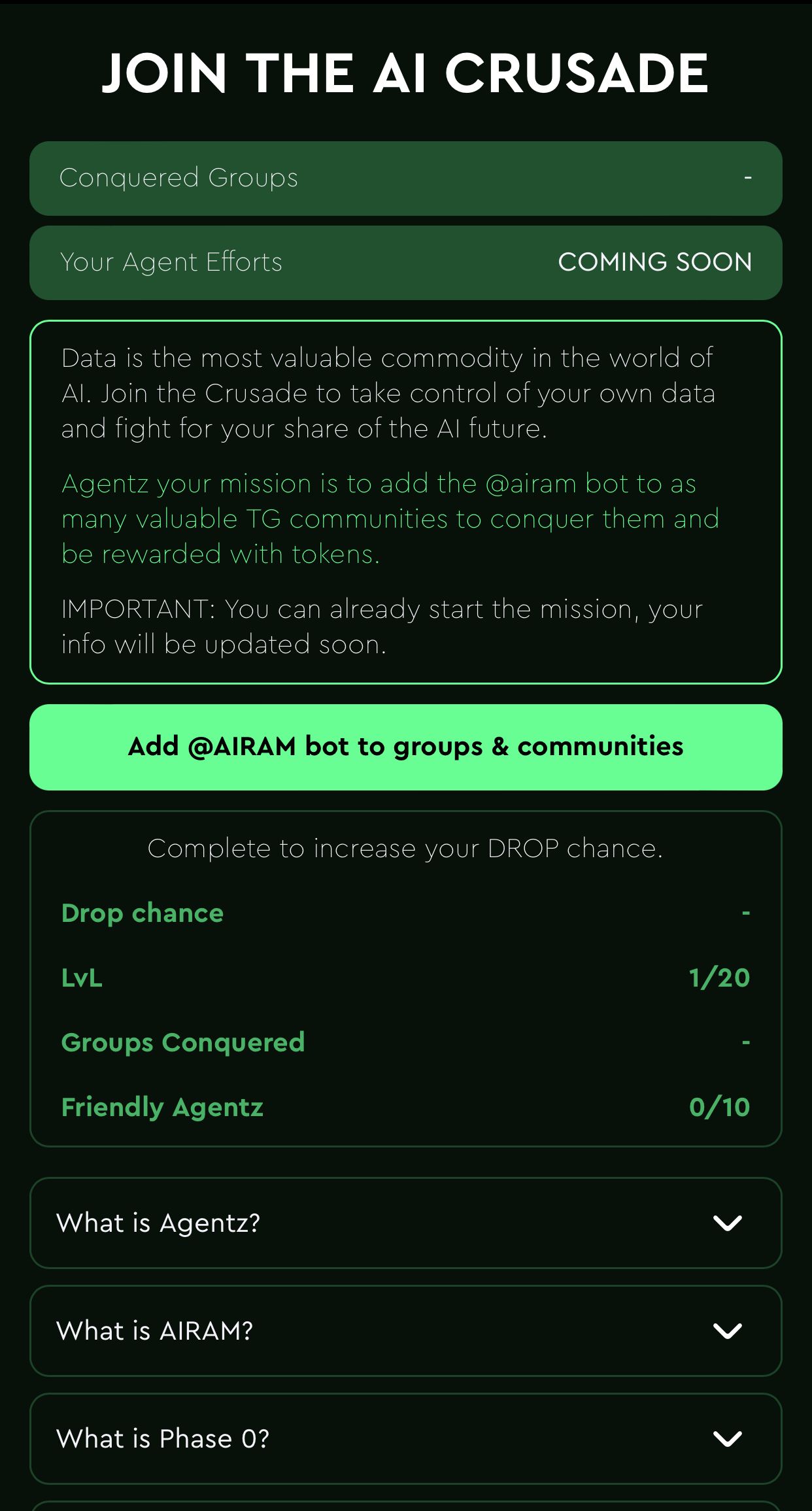Click the Drop chance stat row

coord(406,913)
